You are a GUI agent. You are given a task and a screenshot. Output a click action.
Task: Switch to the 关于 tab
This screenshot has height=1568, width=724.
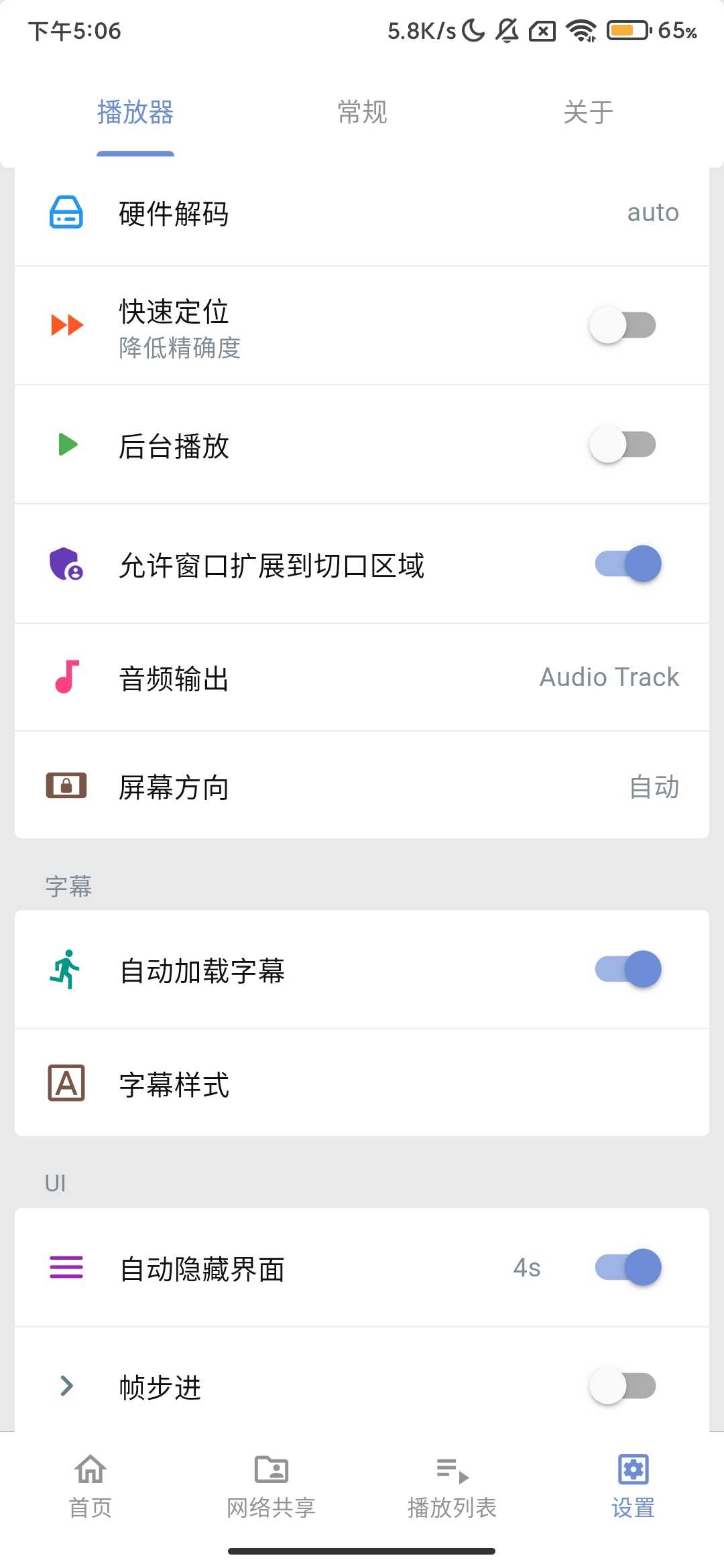tap(589, 113)
